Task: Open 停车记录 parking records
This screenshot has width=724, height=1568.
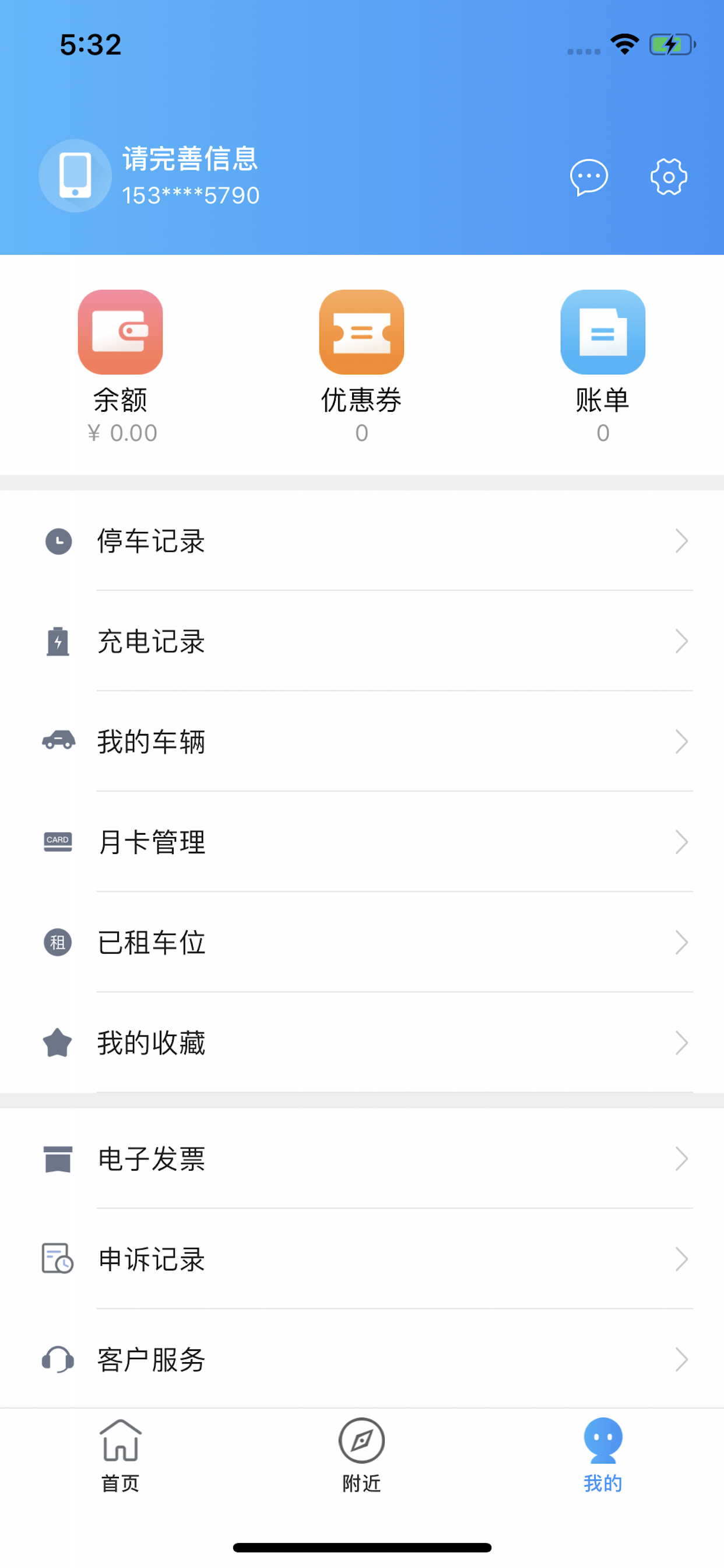Action: (x=362, y=541)
